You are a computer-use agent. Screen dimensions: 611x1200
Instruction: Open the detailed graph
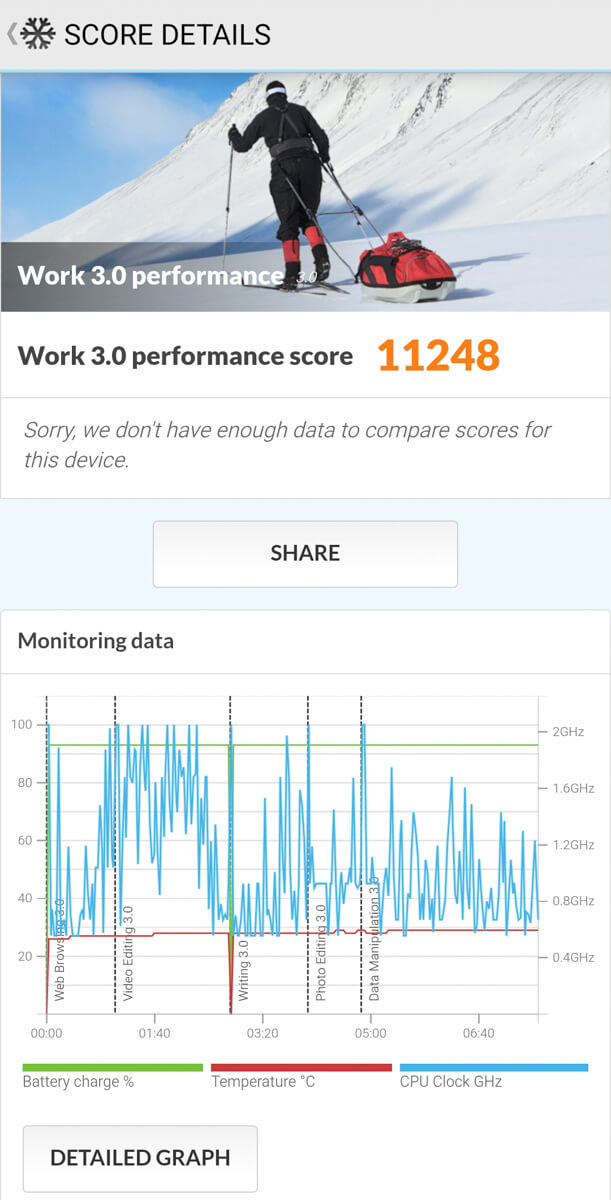[x=140, y=1158]
